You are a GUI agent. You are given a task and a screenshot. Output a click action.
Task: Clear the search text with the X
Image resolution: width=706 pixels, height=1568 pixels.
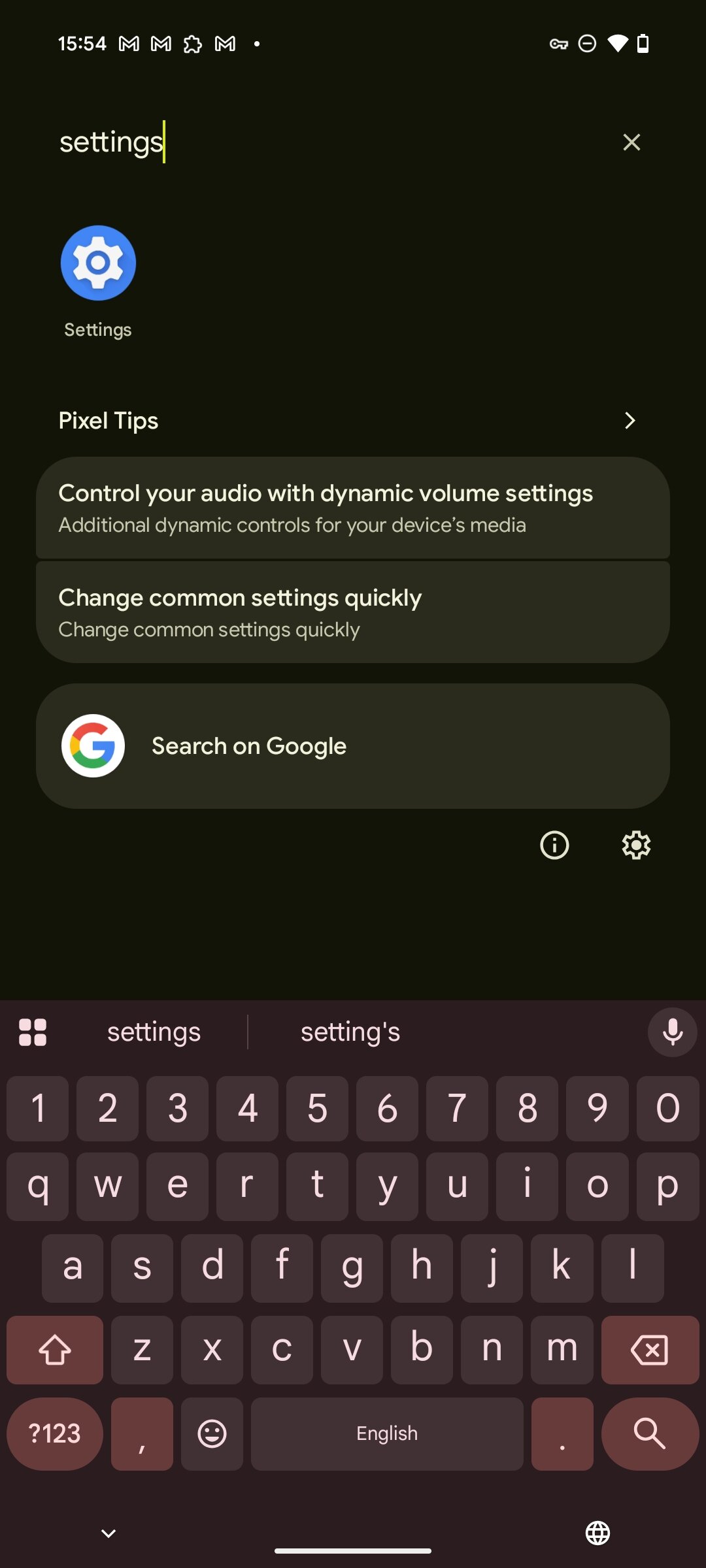click(631, 142)
